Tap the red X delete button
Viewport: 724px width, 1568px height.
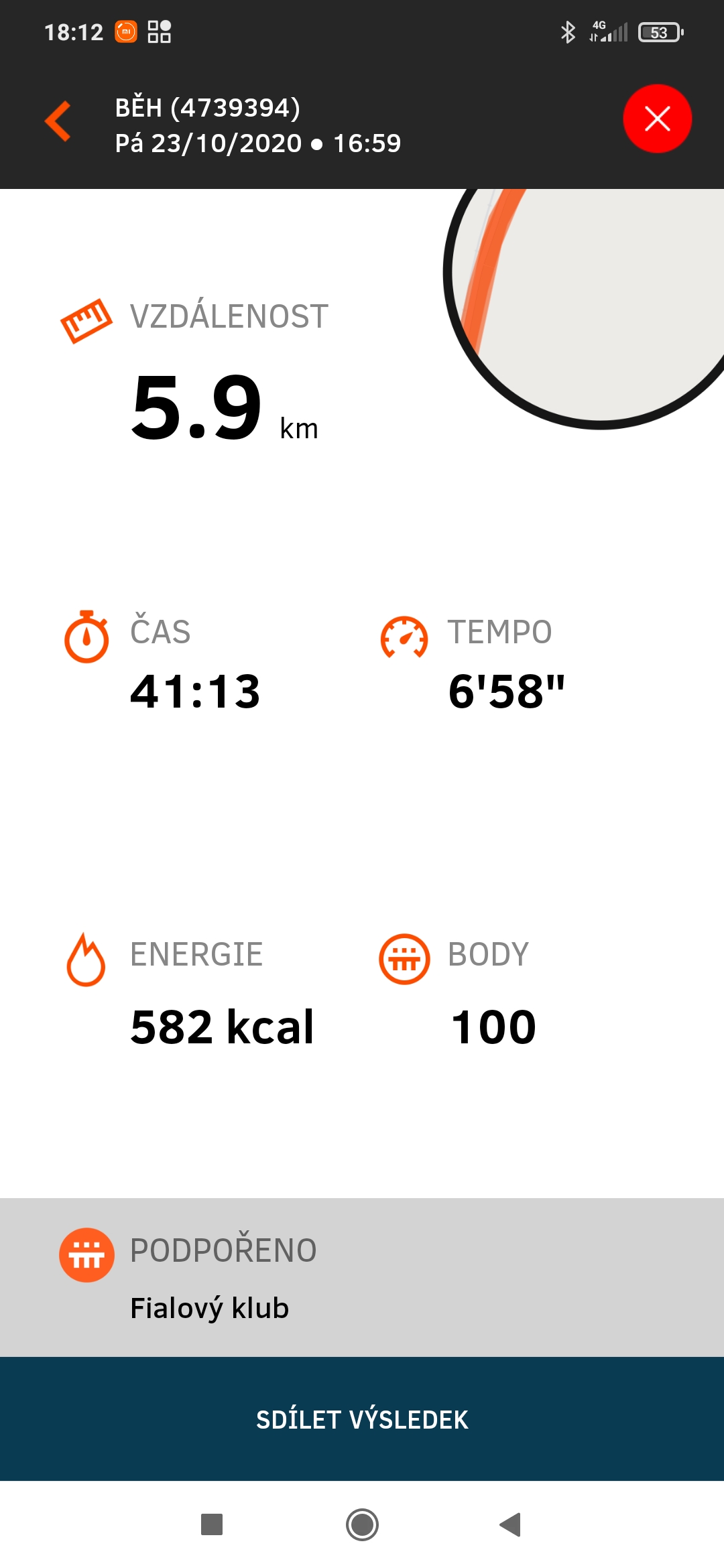(x=657, y=119)
